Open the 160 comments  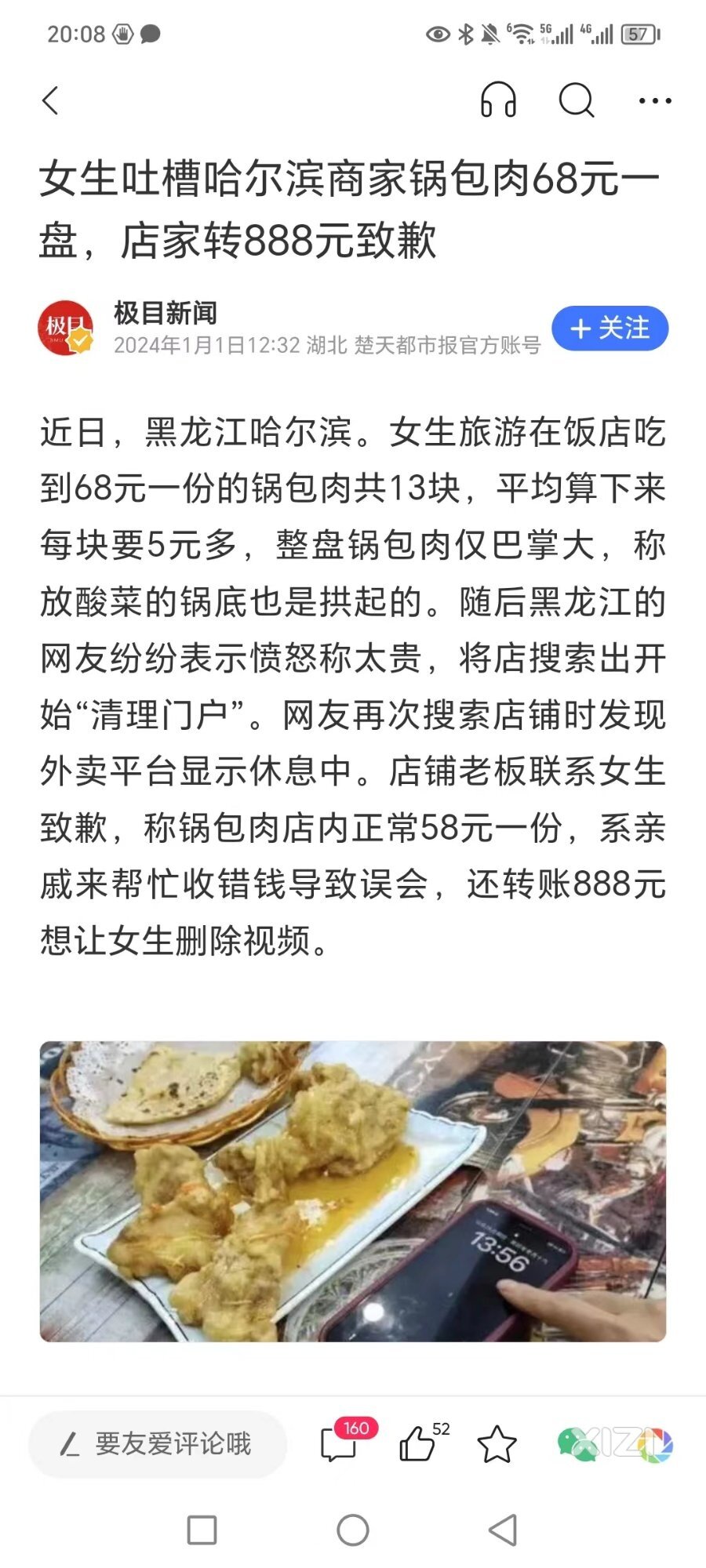click(x=339, y=1443)
